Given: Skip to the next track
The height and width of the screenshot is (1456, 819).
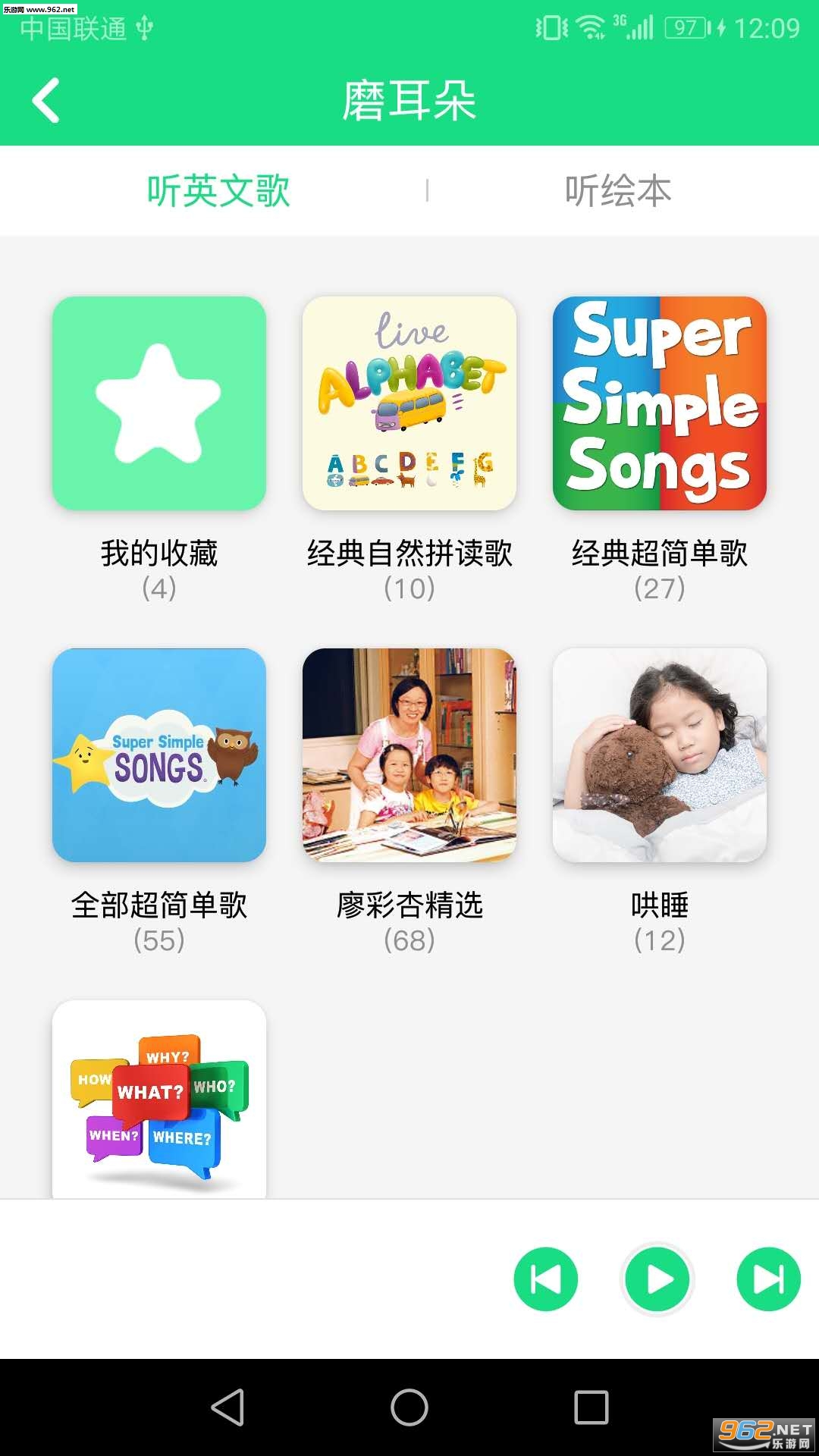Looking at the screenshot, I should pyautogui.click(x=768, y=1279).
